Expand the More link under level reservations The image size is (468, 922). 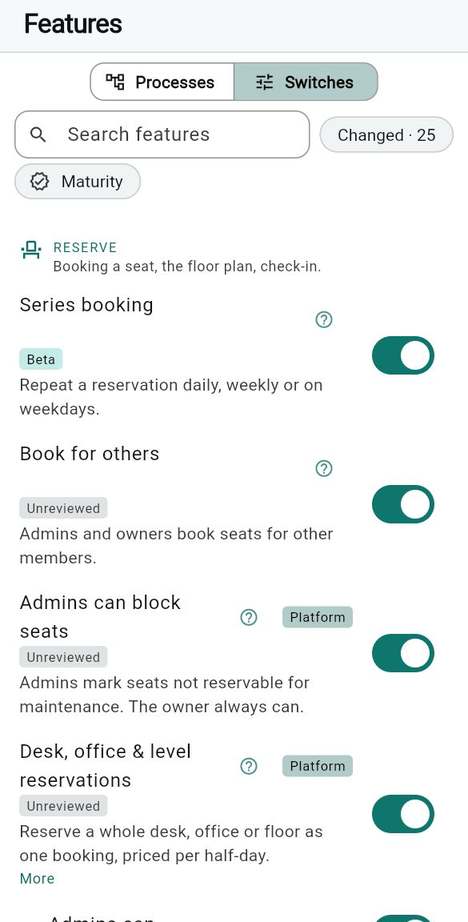pos(37,878)
